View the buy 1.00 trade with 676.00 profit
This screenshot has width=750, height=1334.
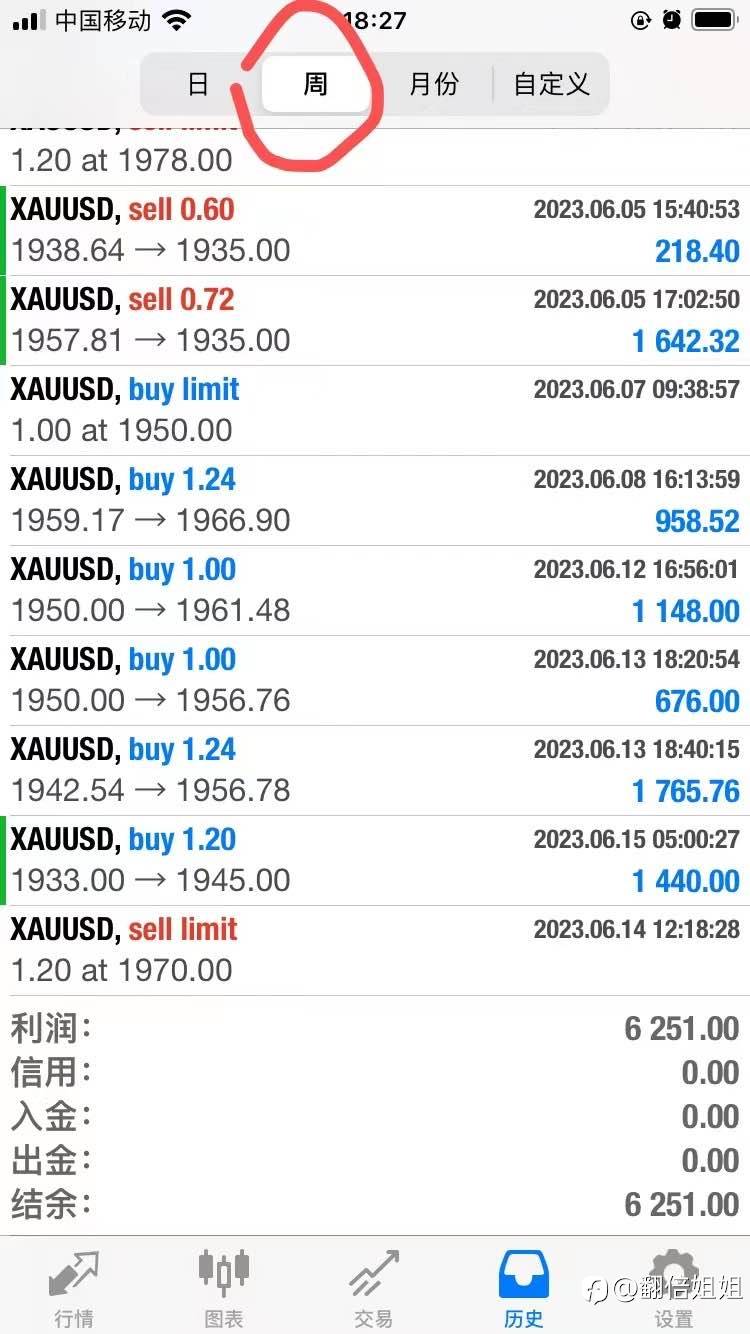click(x=375, y=680)
